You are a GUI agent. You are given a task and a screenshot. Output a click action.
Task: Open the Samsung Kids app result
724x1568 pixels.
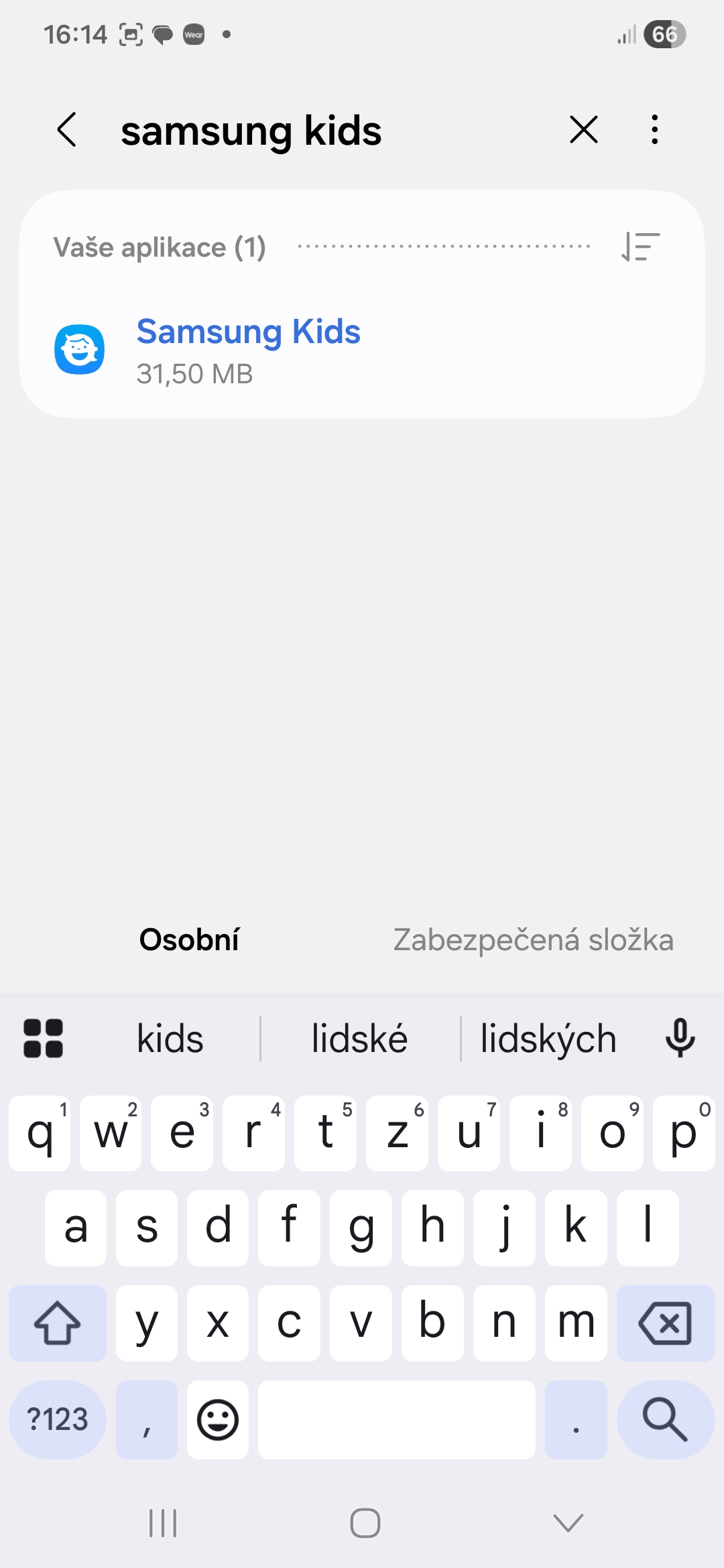click(x=248, y=350)
